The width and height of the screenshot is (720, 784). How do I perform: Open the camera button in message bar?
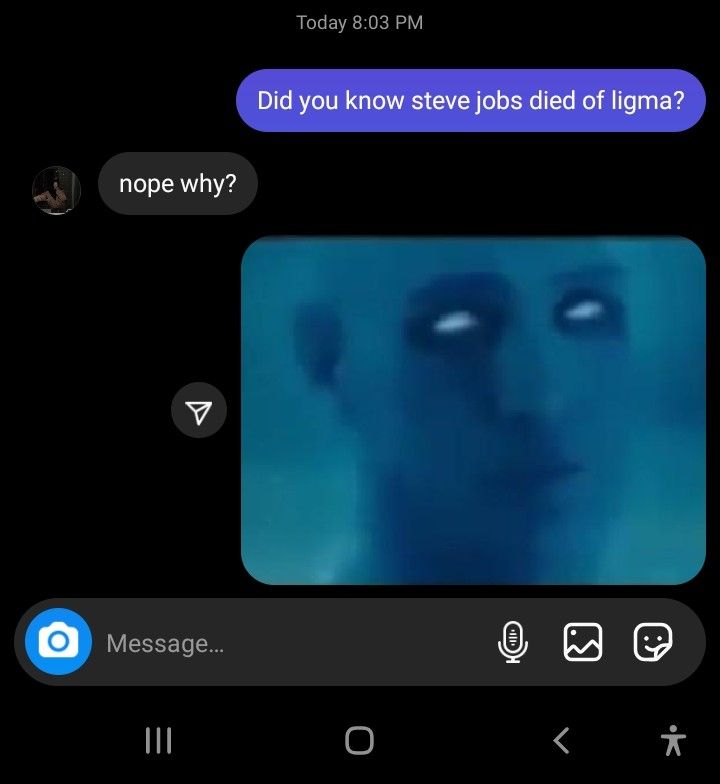coord(58,642)
